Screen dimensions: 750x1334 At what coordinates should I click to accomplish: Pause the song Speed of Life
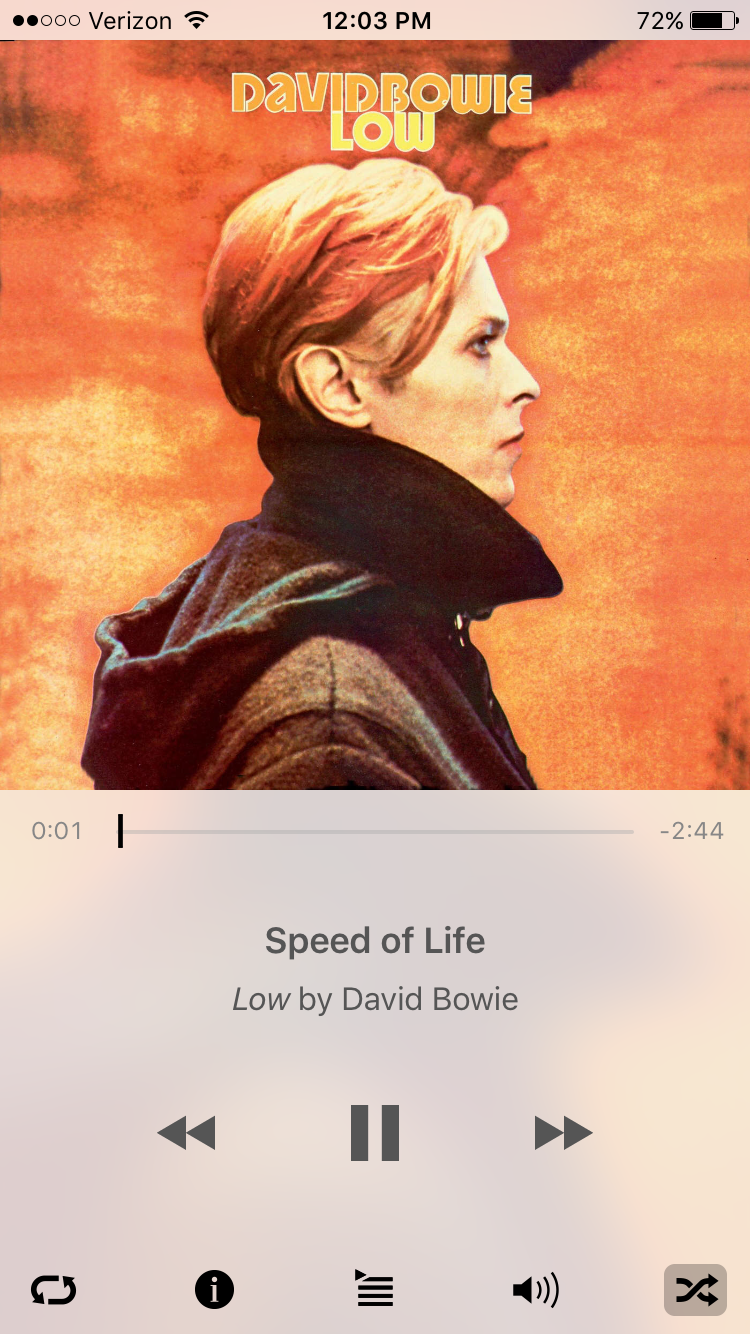375,1133
